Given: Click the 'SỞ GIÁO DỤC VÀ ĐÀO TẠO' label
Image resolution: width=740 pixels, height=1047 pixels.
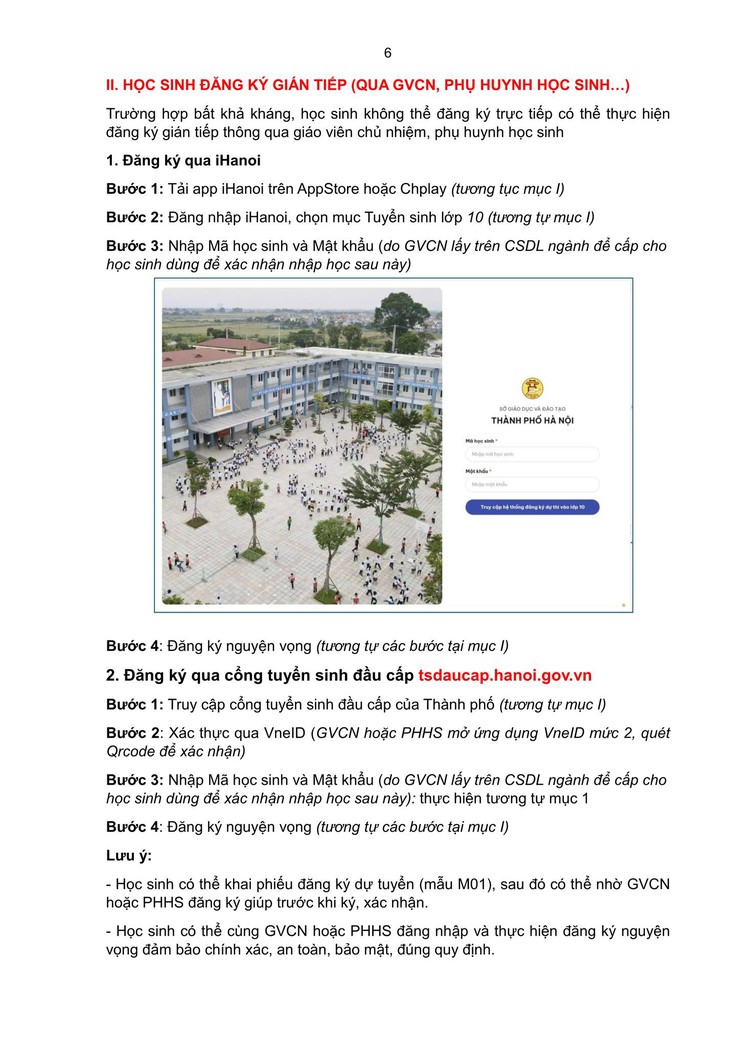Looking at the screenshot, I should pyautogui.click(x=532, y=408).
